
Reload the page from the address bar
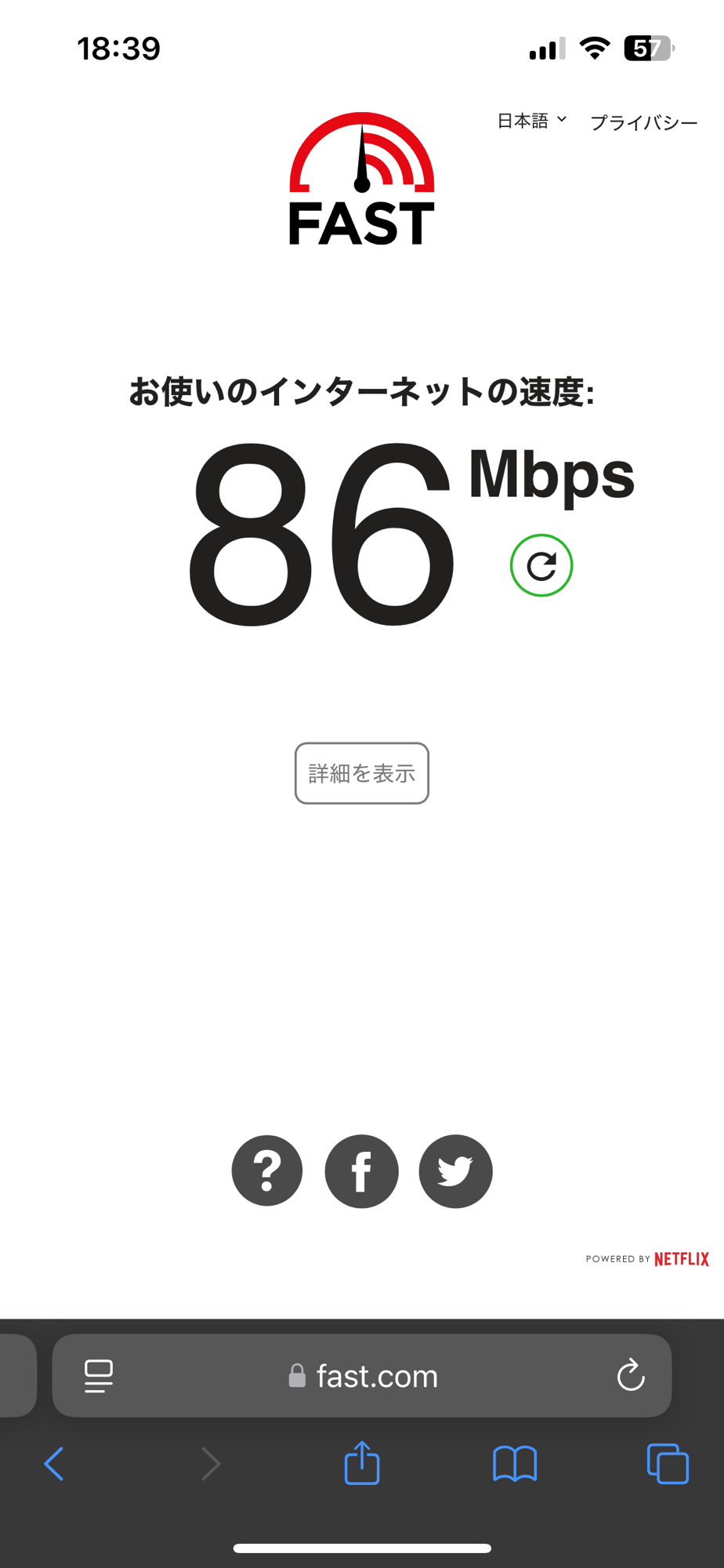tap(631, 1376)
